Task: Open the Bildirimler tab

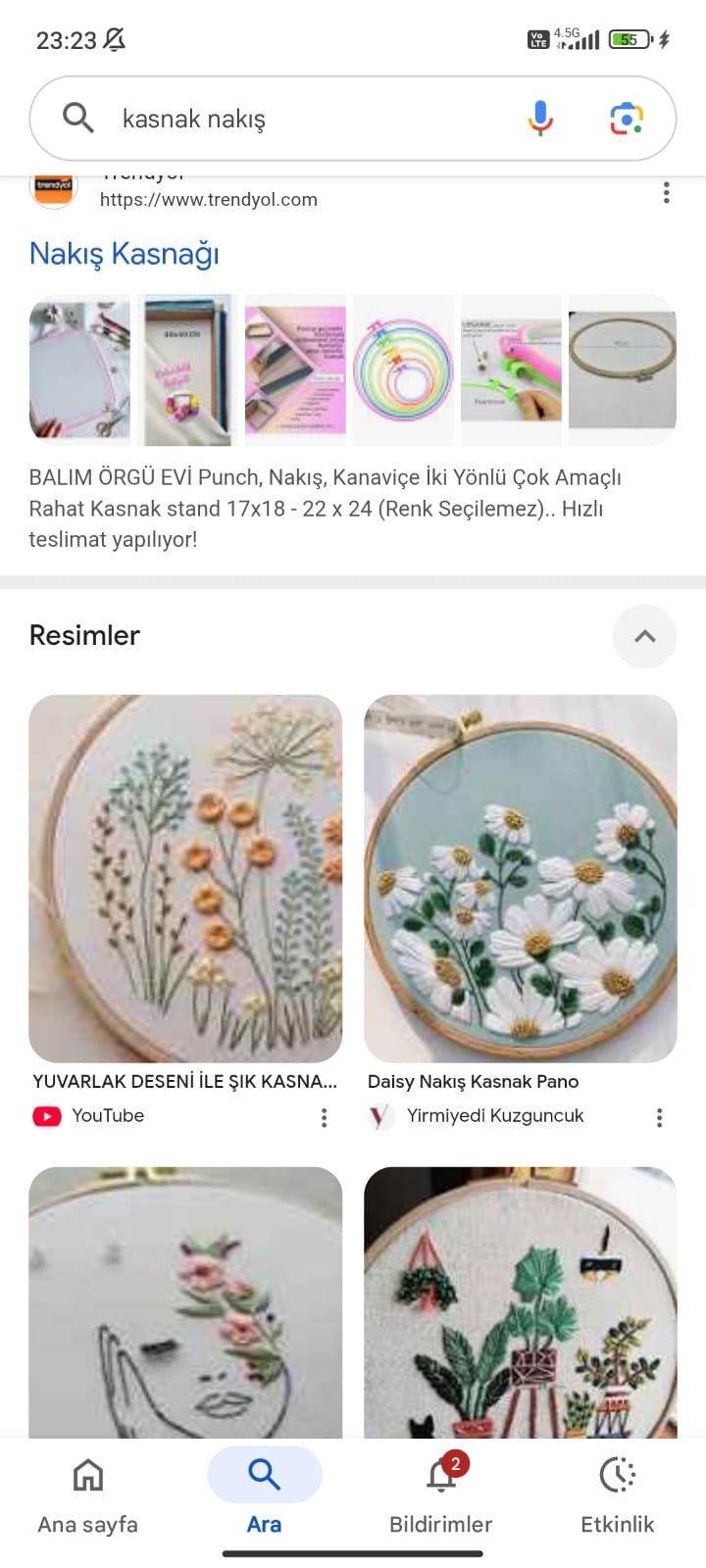Action: 441,1494
